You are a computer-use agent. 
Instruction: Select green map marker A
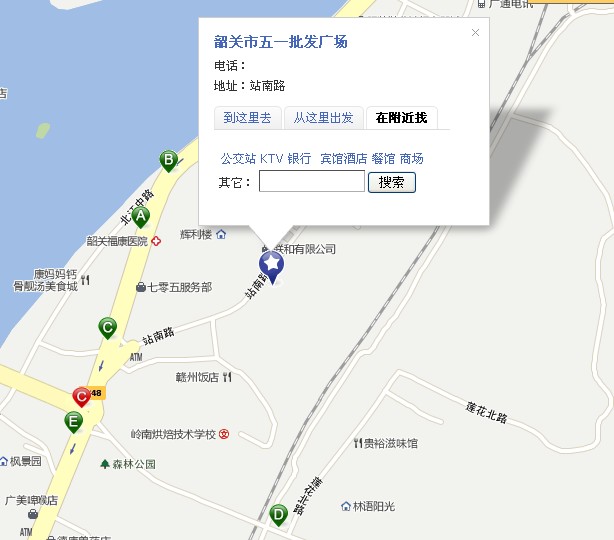point(141,216)
